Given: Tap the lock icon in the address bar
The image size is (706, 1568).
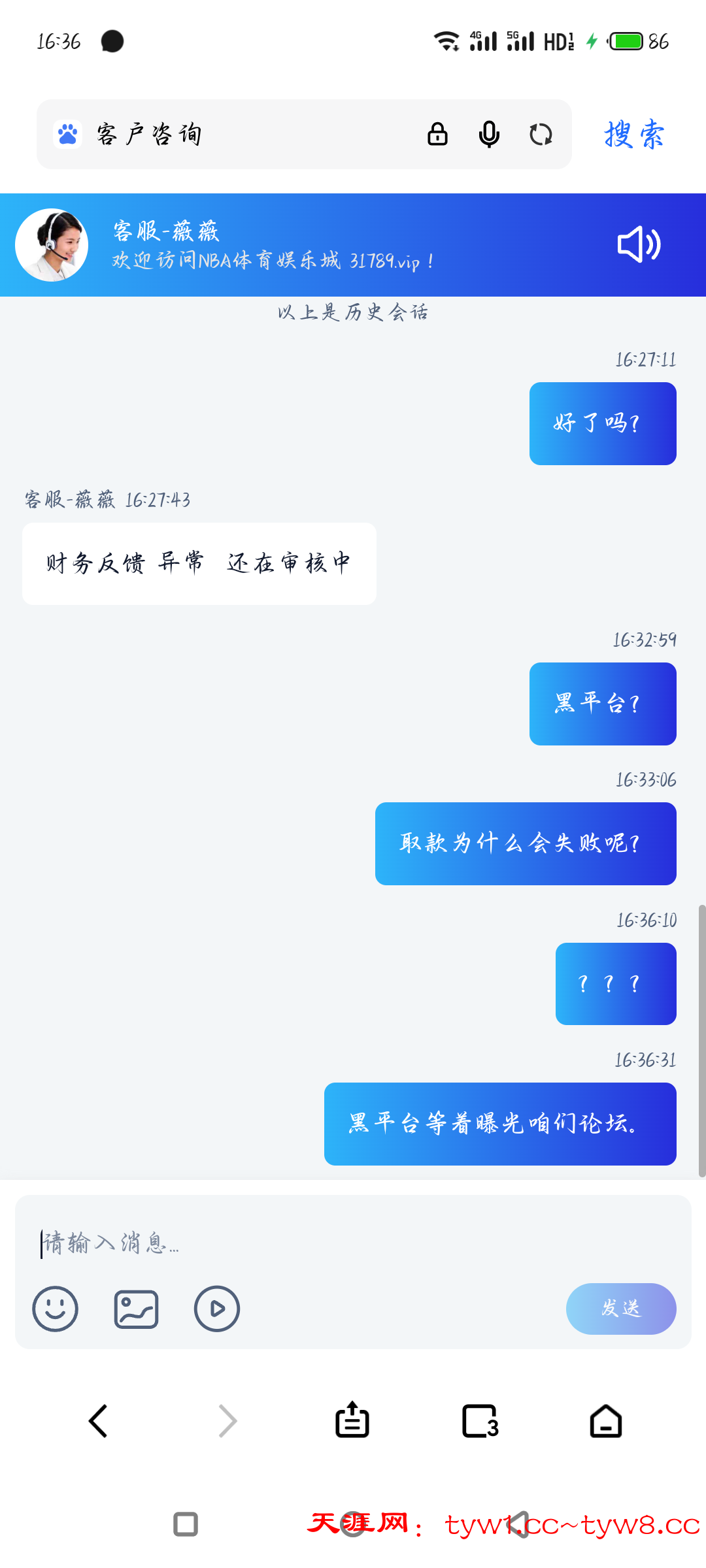Looking at the screenshot, I should pos(437,134).
